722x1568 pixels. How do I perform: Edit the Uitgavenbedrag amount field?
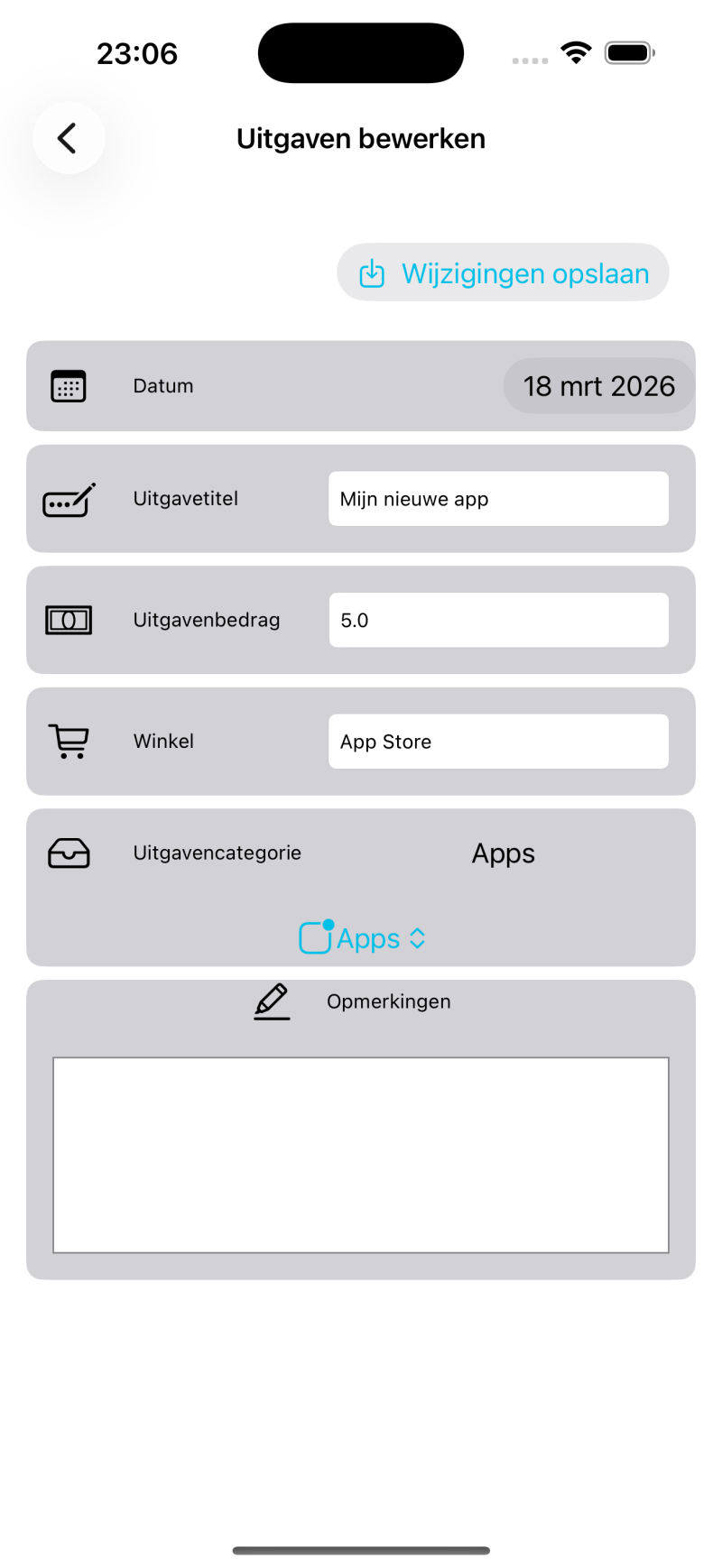498,620
